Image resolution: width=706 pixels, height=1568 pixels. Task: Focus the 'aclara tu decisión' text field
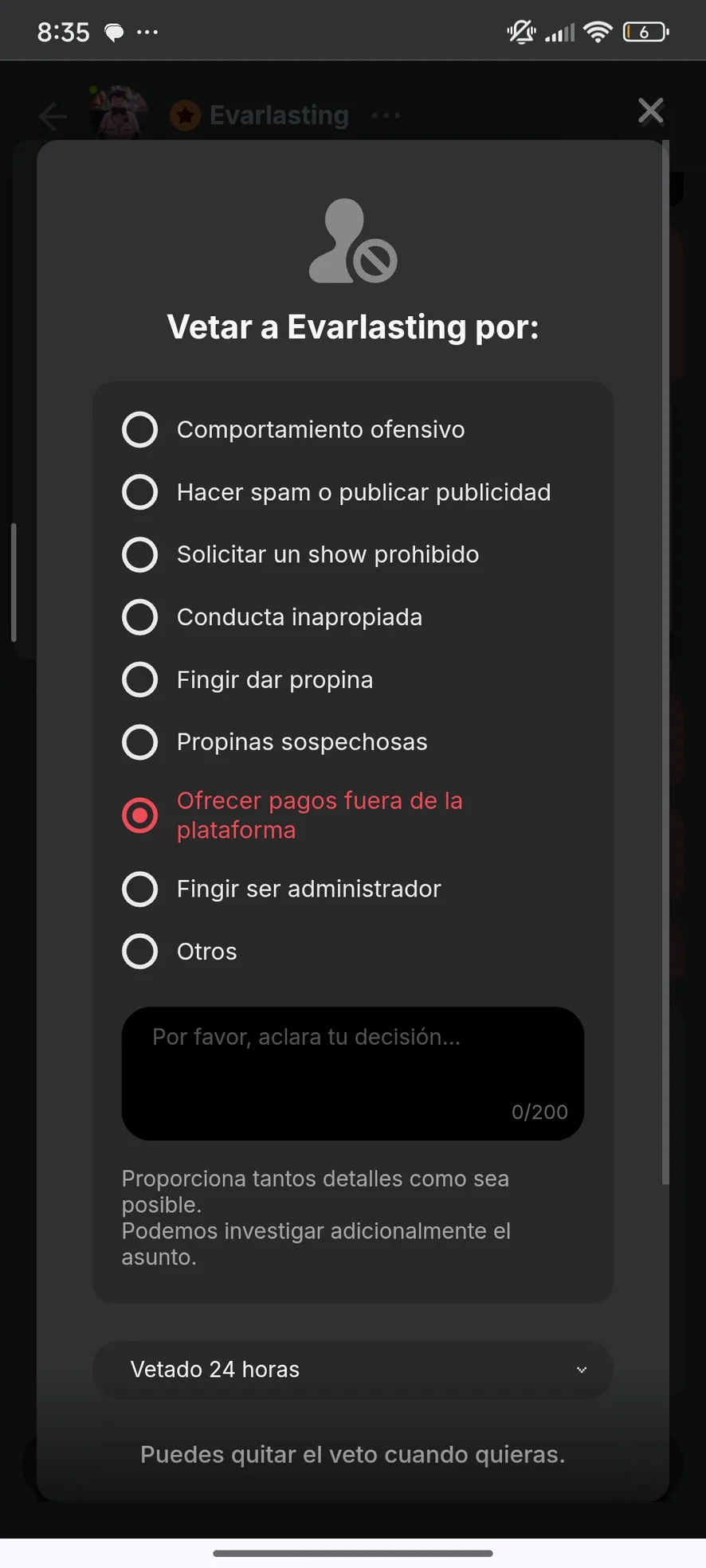click(x=352, y=1072)
